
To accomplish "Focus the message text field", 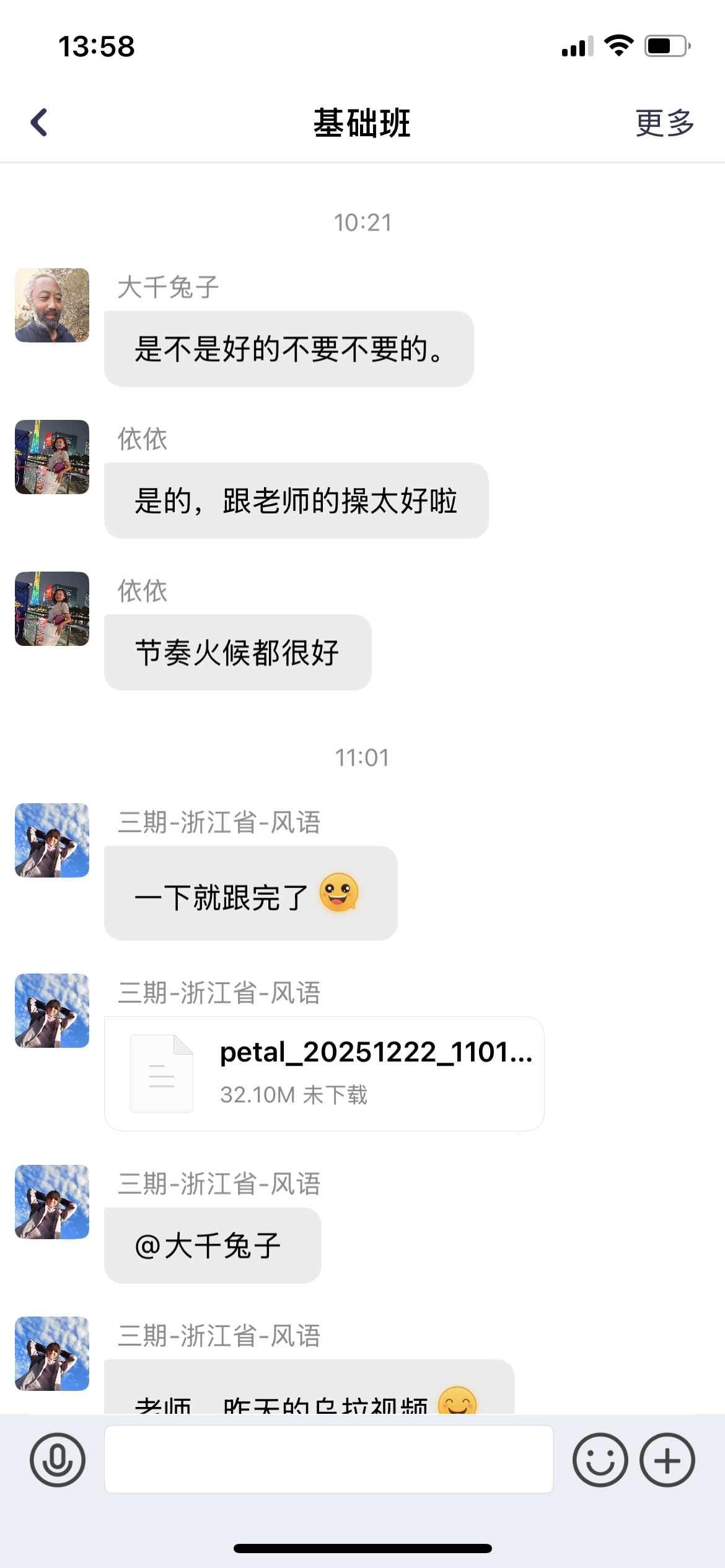I will [328, 1459].
